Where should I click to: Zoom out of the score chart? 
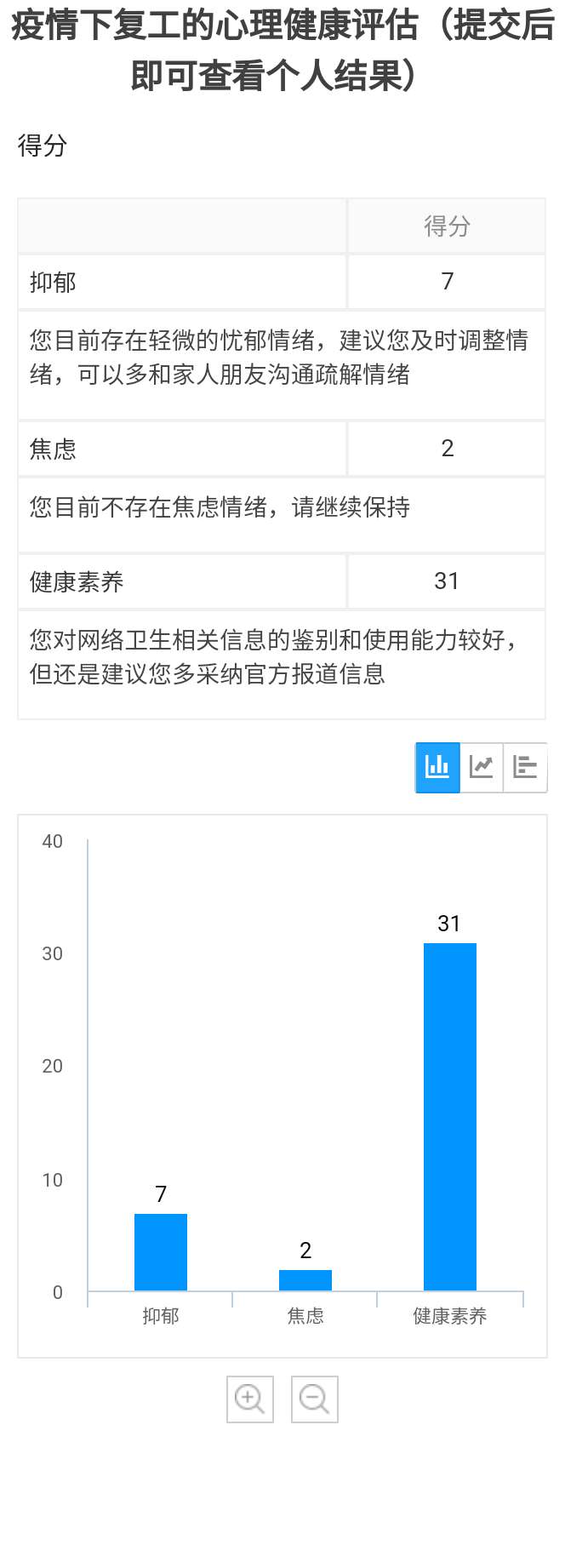[315, 1399]
